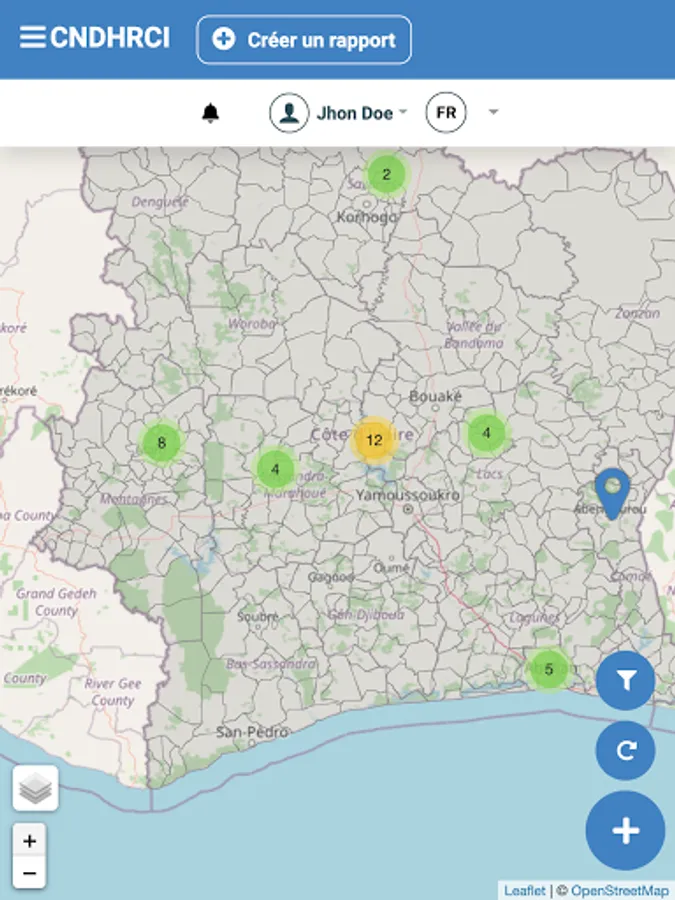
Task: Zoom out of the map
Action: [30, 872]
